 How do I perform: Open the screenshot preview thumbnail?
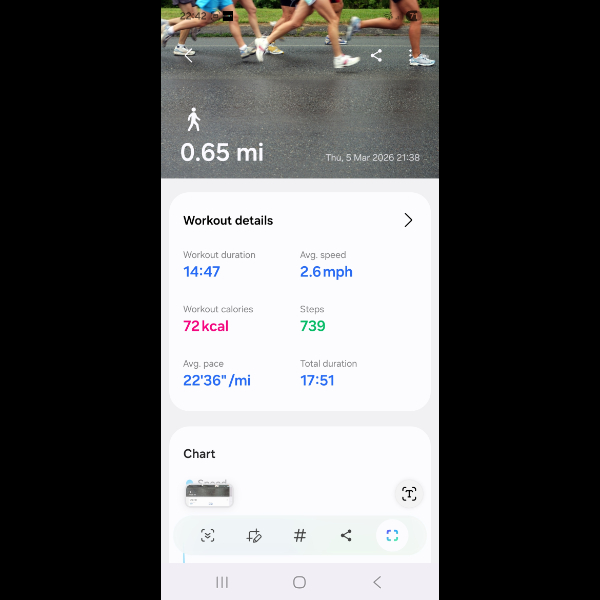pyautogui.click(x=209, y=493)
